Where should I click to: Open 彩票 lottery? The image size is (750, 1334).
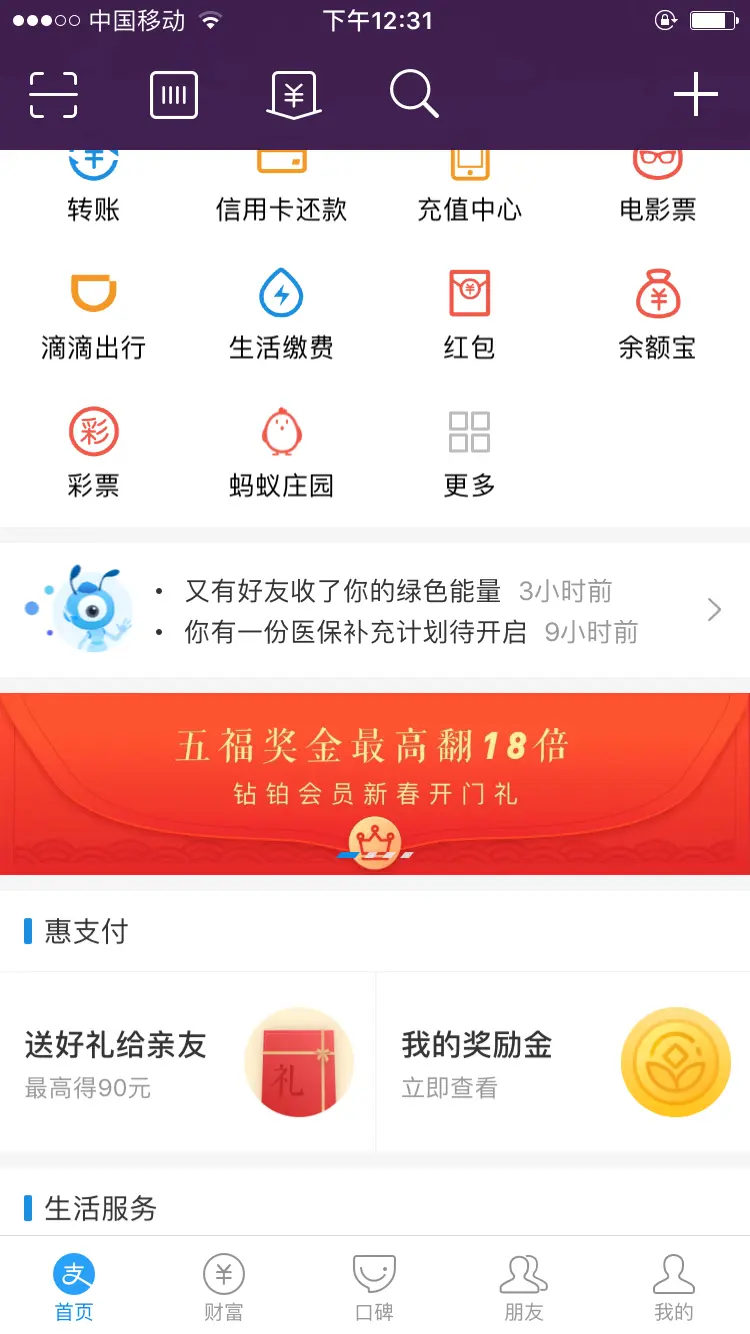(x=94, y=452)
